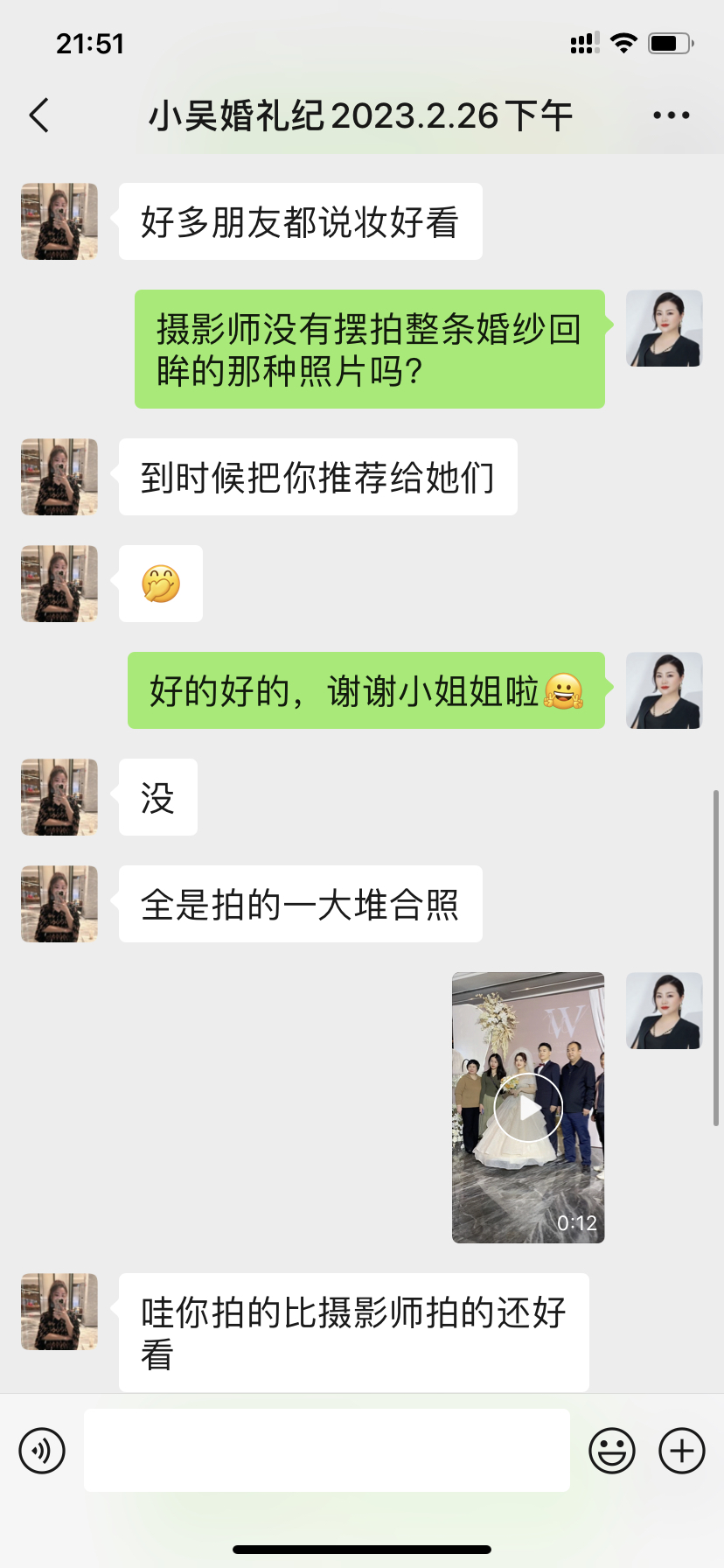
Task: Open the chat info three-dot menu
Action: (x=671, y=115)
